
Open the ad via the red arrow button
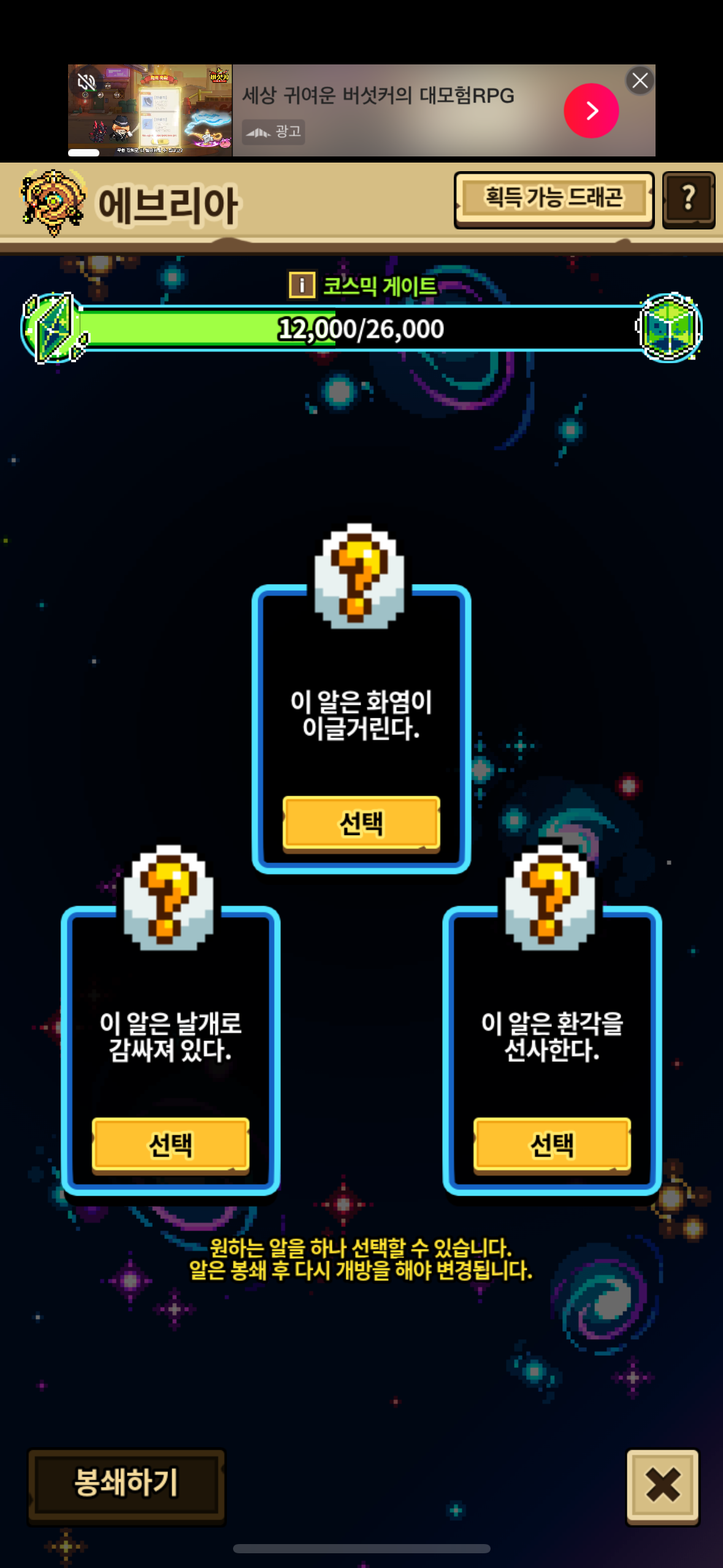[591, 110]
